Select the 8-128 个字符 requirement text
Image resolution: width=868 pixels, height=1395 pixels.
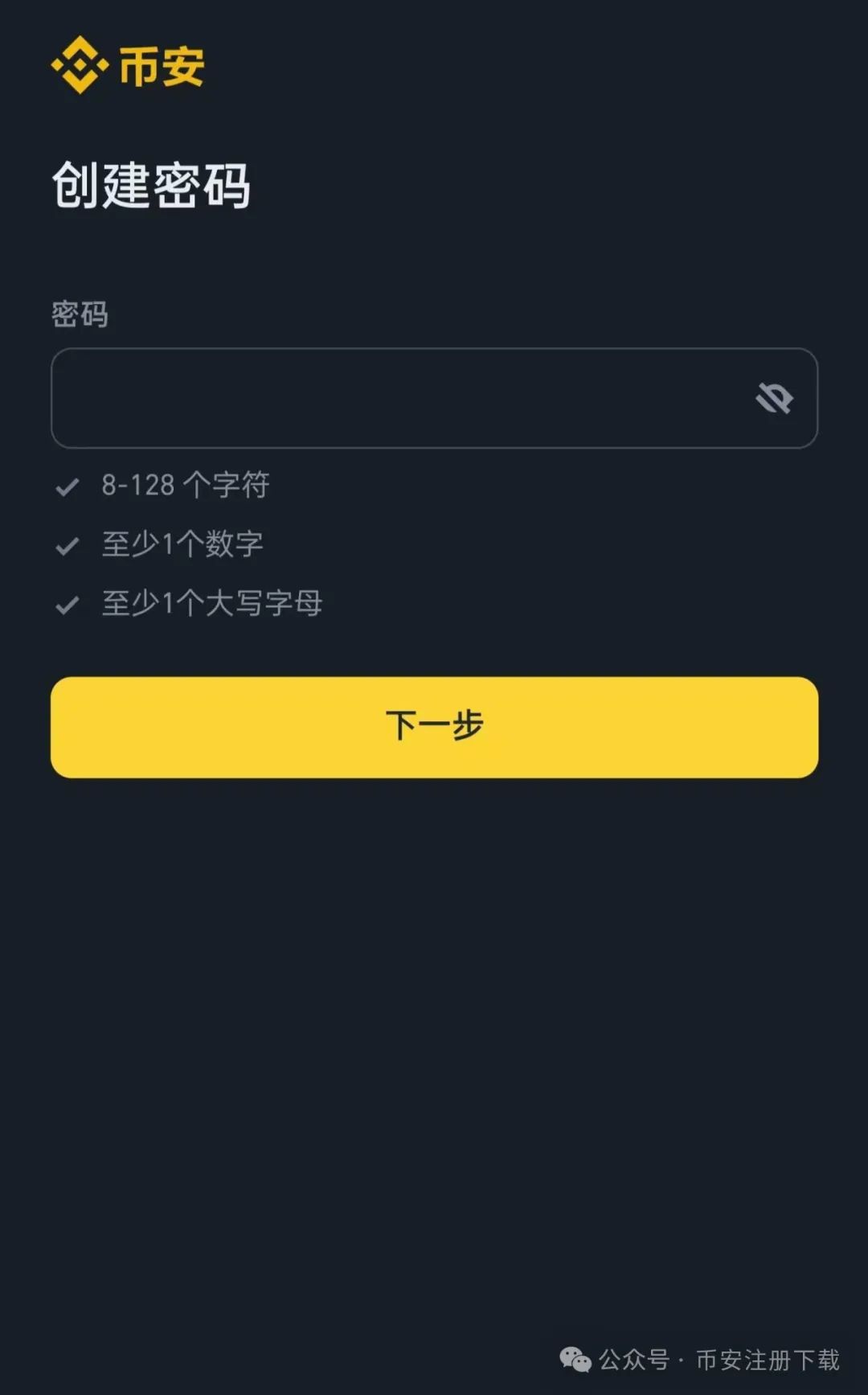pyautogui.click(x=186, y=486)
